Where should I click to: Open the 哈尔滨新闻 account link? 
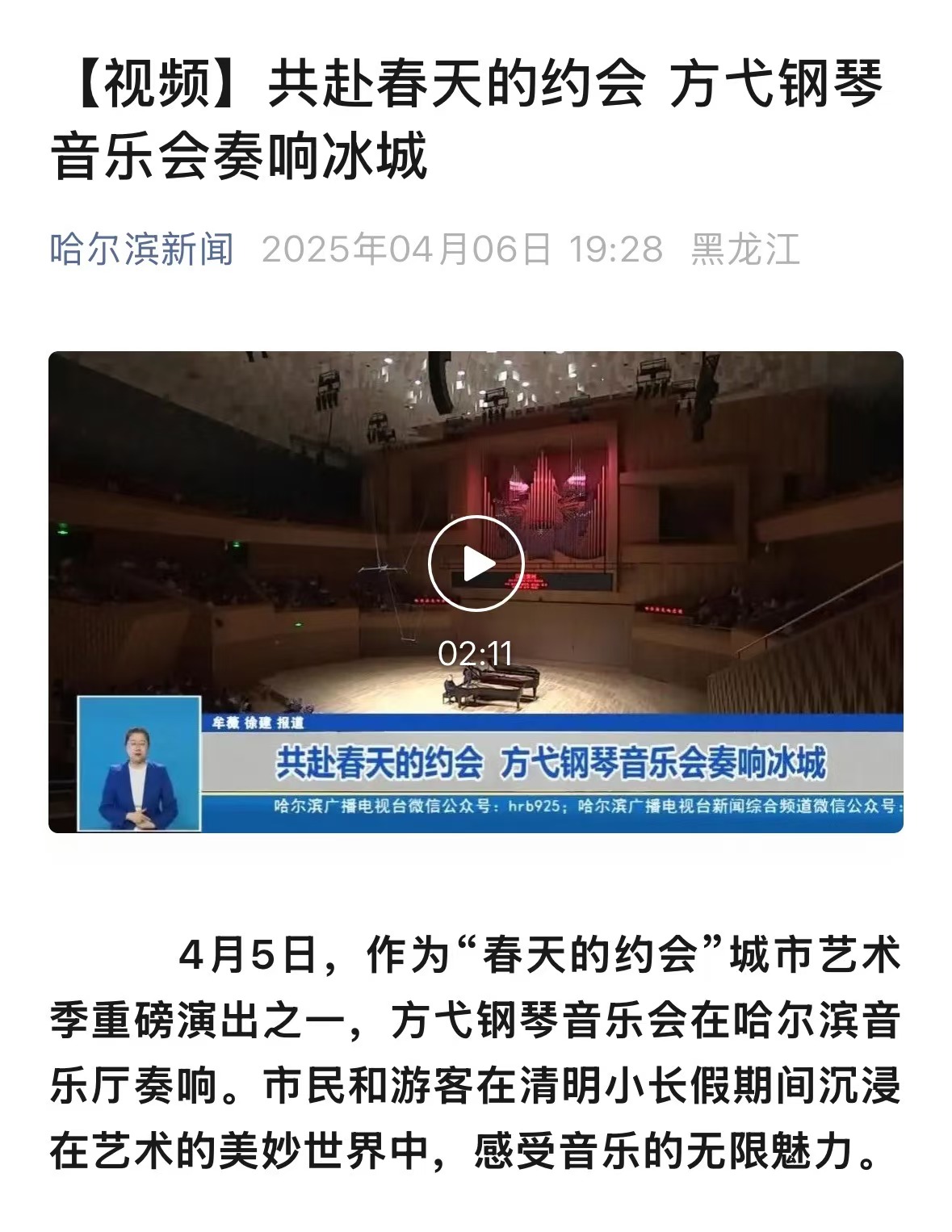[142, 249]
